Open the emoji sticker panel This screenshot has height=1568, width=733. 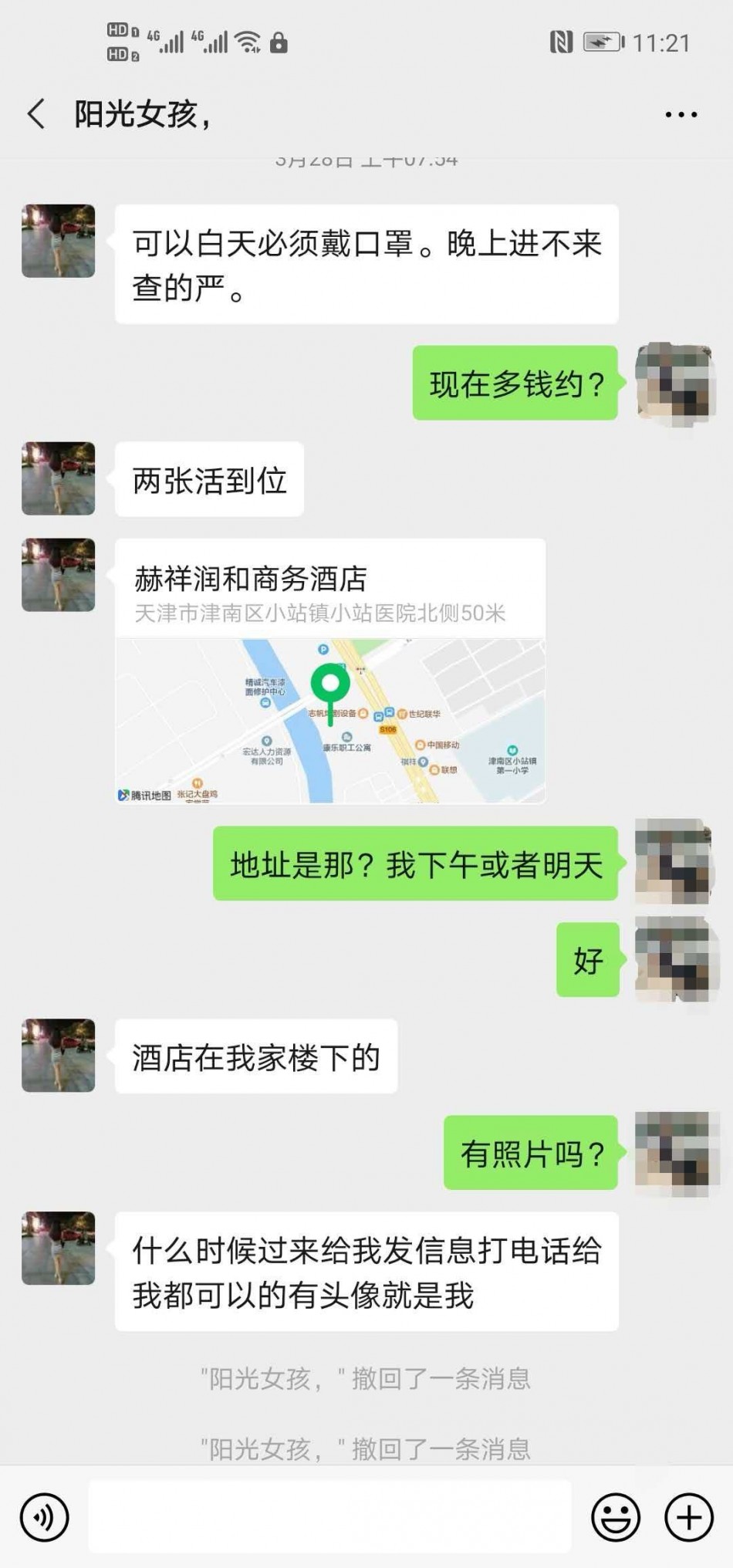pos(615,1517)
